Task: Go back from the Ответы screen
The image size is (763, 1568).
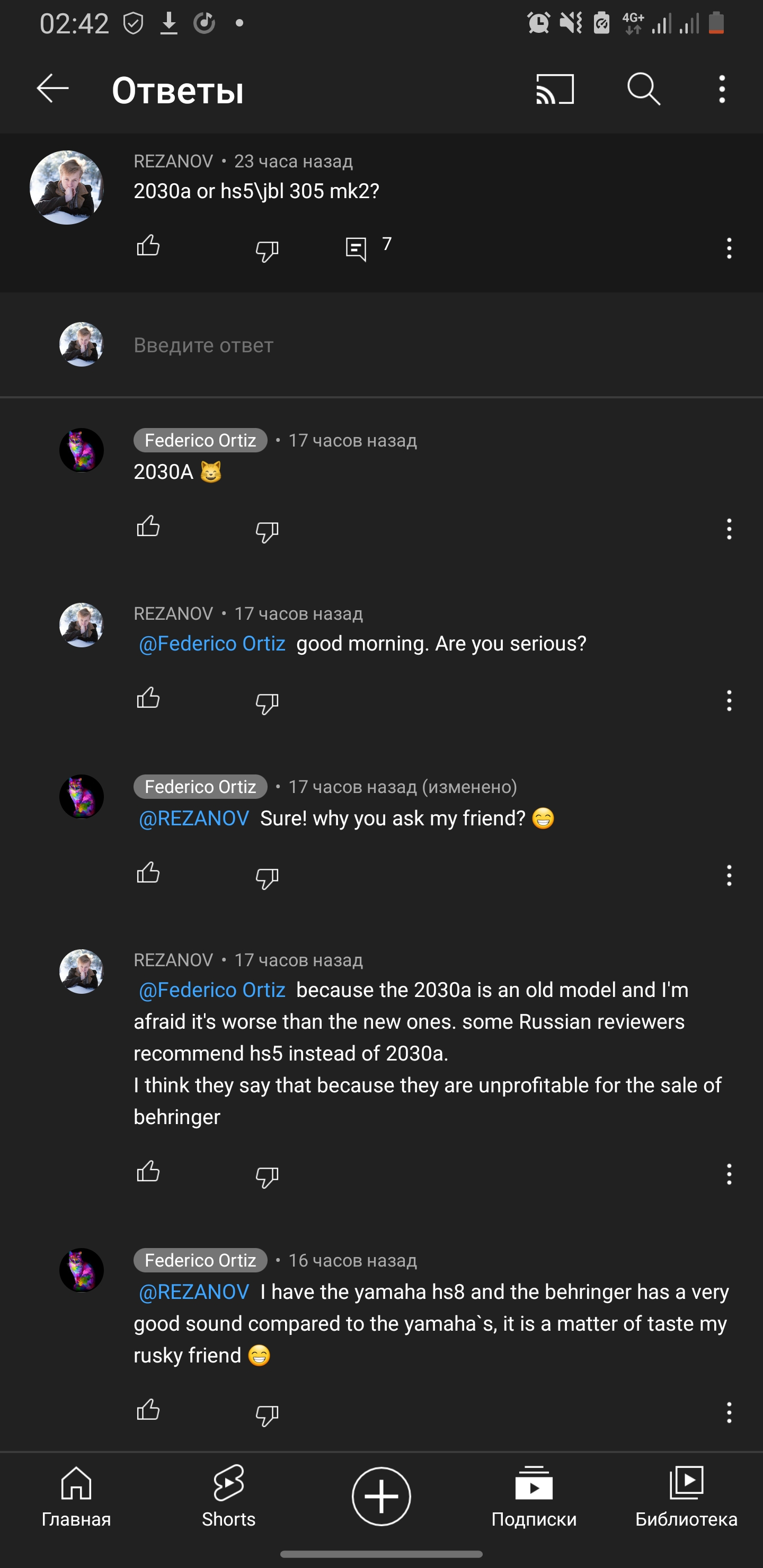Action: 52,89
